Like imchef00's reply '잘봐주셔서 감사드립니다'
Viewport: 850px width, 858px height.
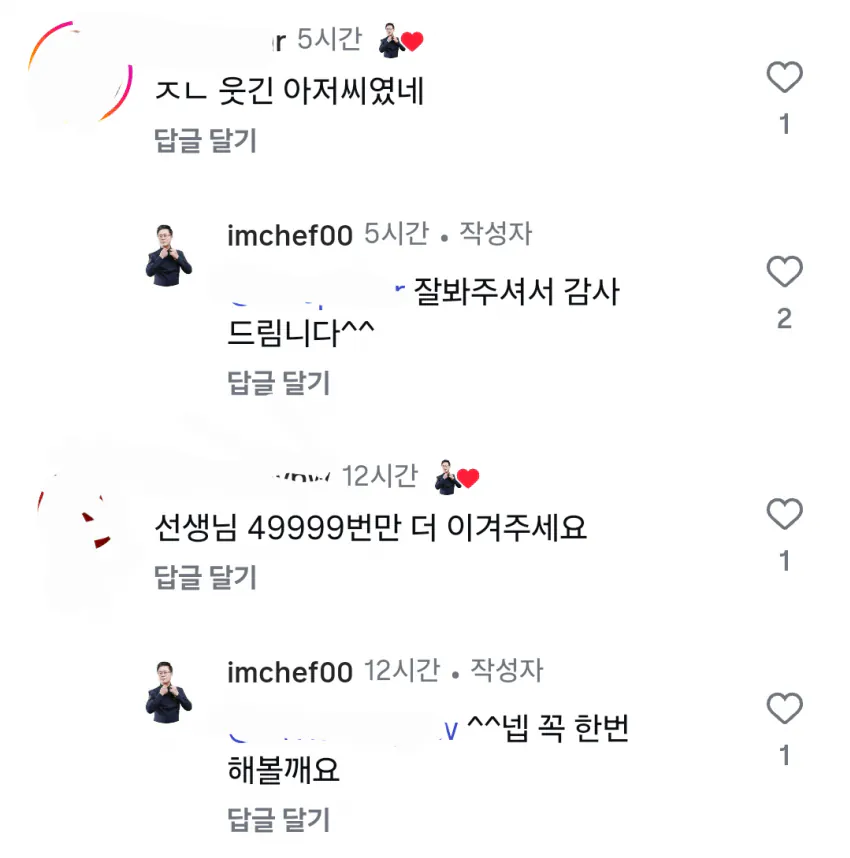[x=784, y=272]
